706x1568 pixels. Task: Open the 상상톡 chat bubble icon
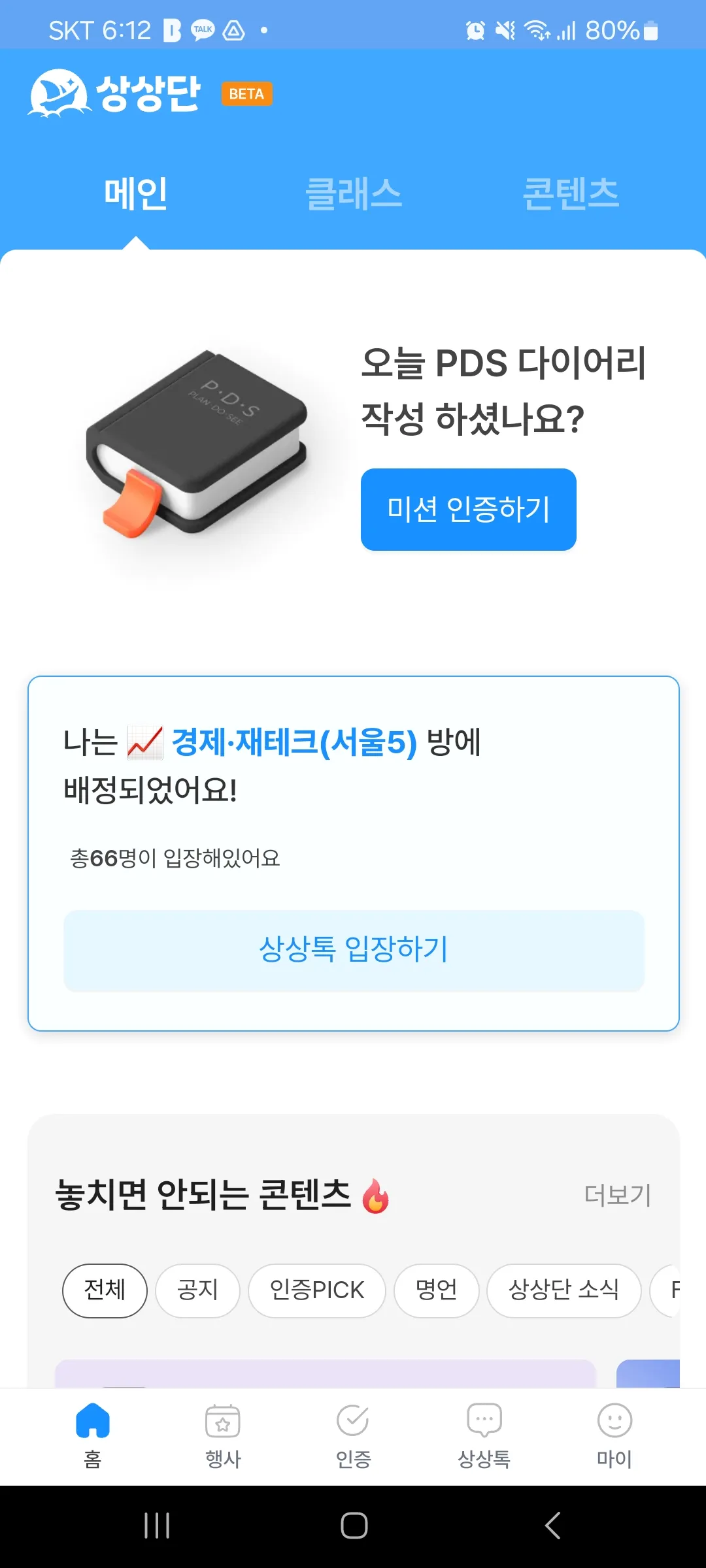482,1419
